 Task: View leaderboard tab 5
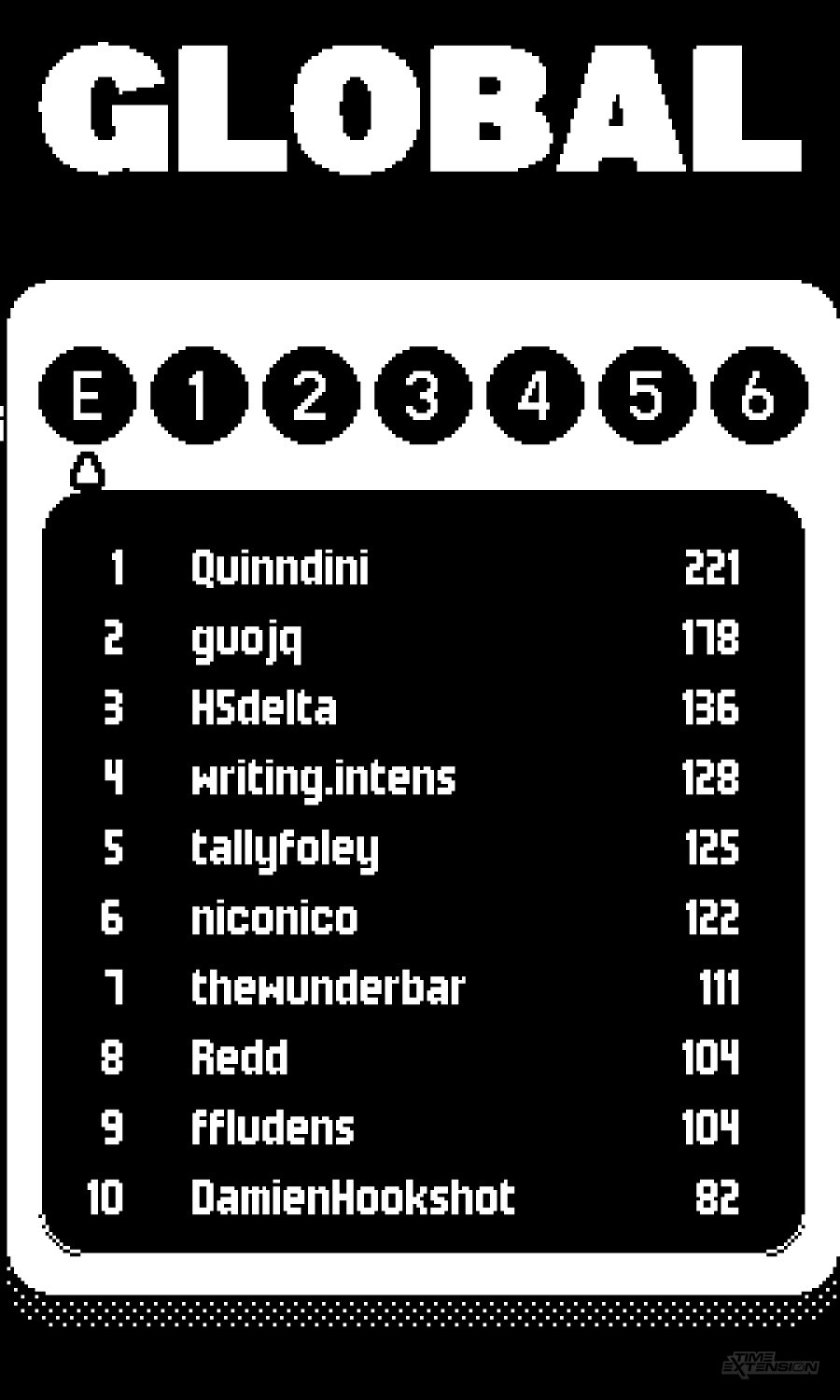coord(647,394)
